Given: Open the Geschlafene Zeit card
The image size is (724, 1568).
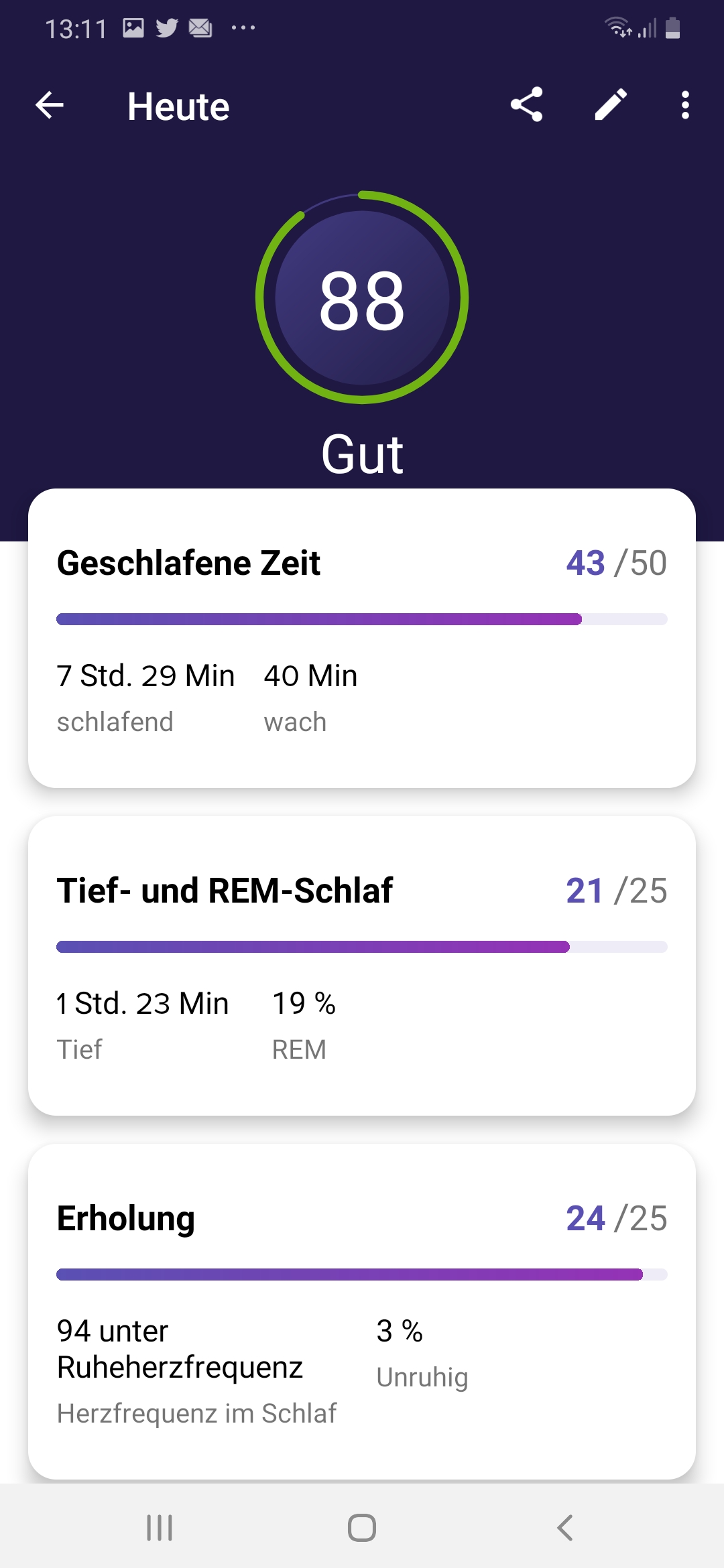Looking at the screenshot, I should pos(362,638).
